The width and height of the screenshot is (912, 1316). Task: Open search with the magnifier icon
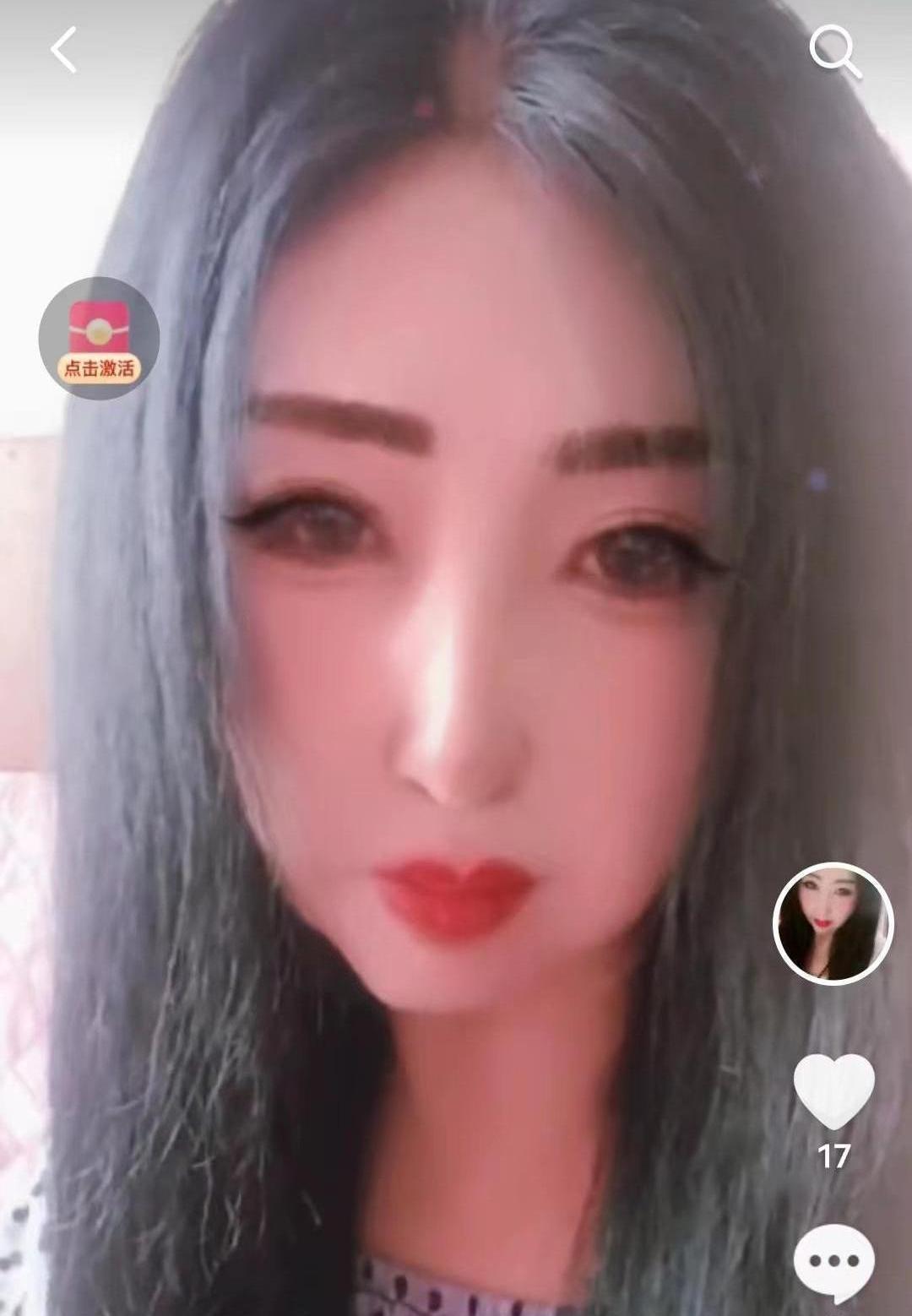[834, 52]
